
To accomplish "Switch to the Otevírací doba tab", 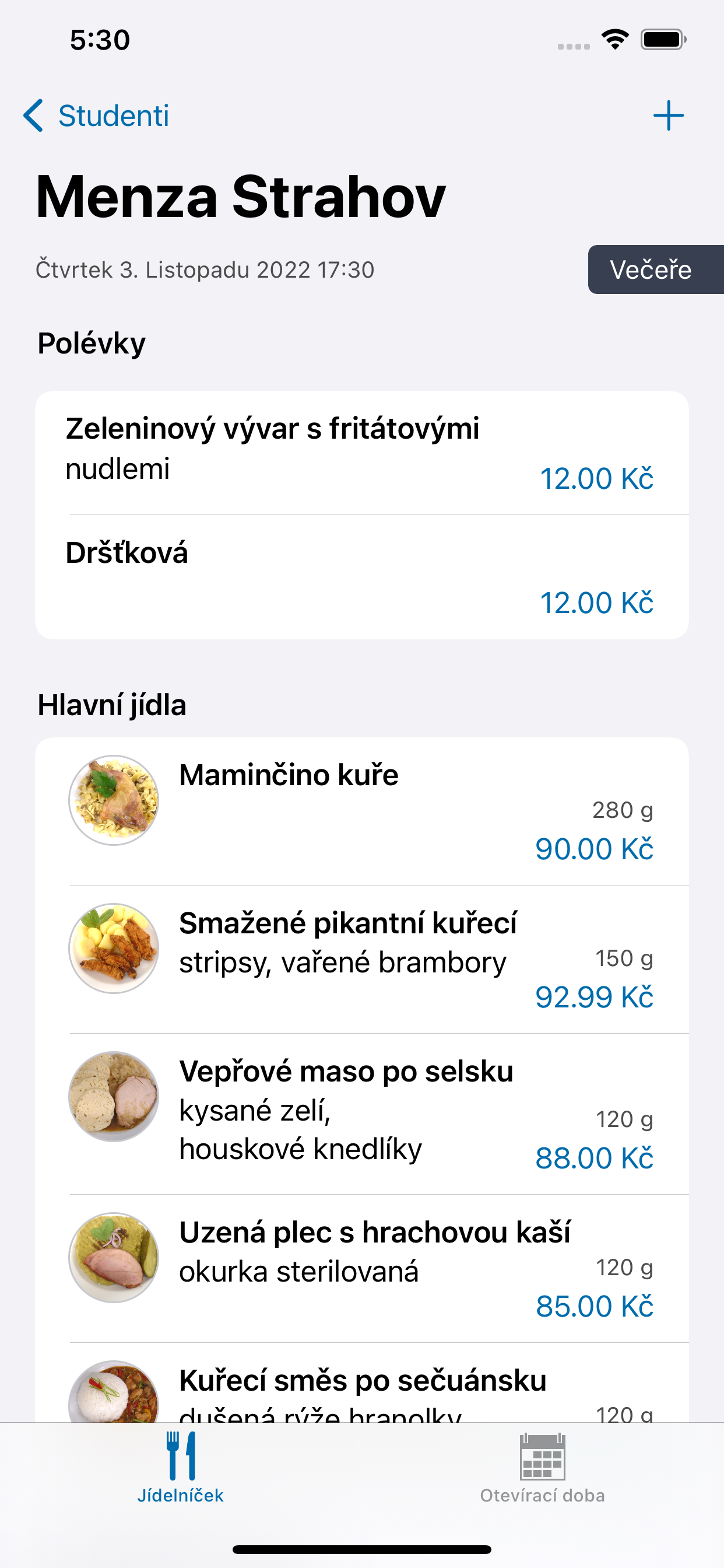I will pyautogui.click(x=542, y=1468).
